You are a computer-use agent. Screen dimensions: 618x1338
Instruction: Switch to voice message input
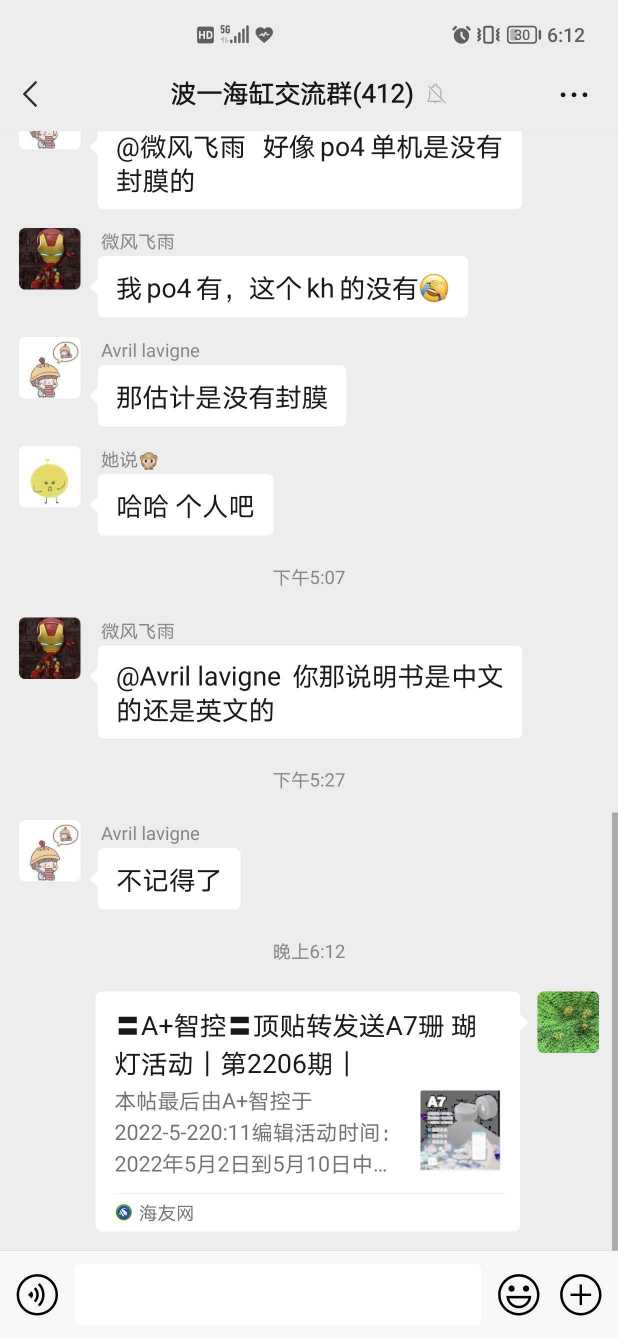click(38, 1295)
